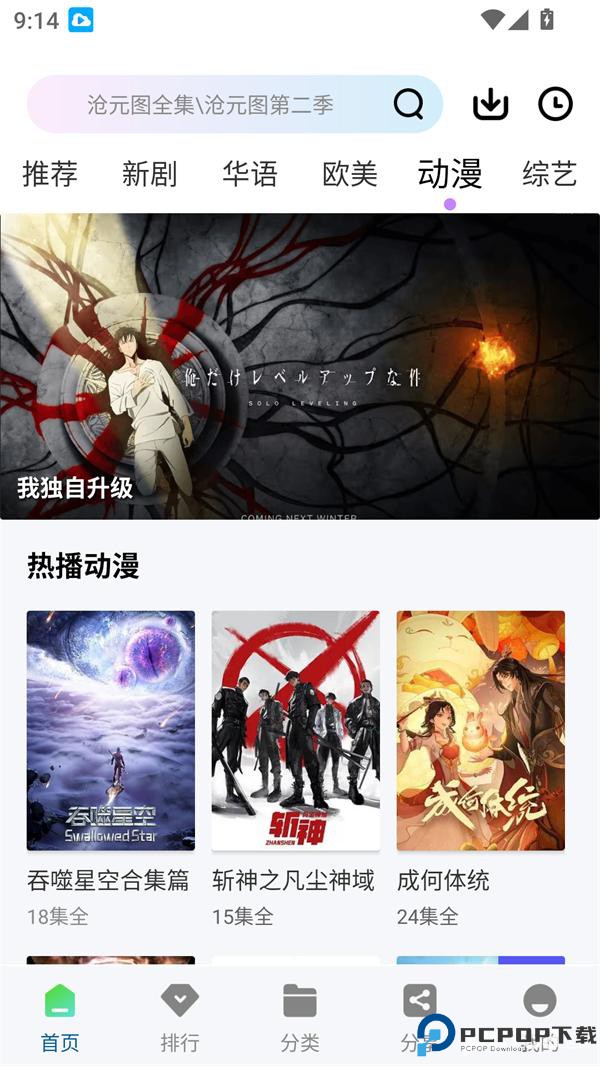Tap the search field with 沧元图全集 hint
Viewport: 600px width, 1066px height.
point(210,104)
